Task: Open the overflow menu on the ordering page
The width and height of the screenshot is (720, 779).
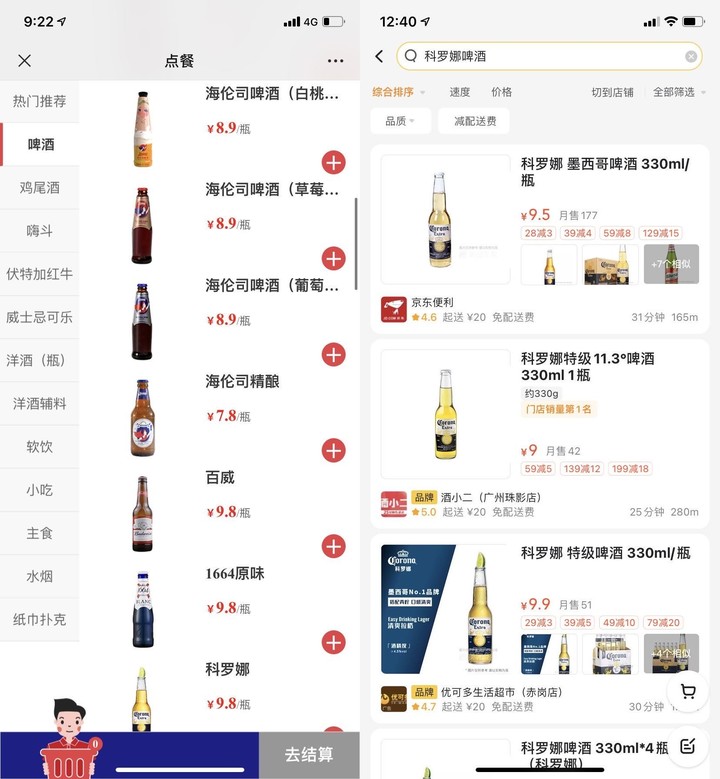Action: [335, 61]
